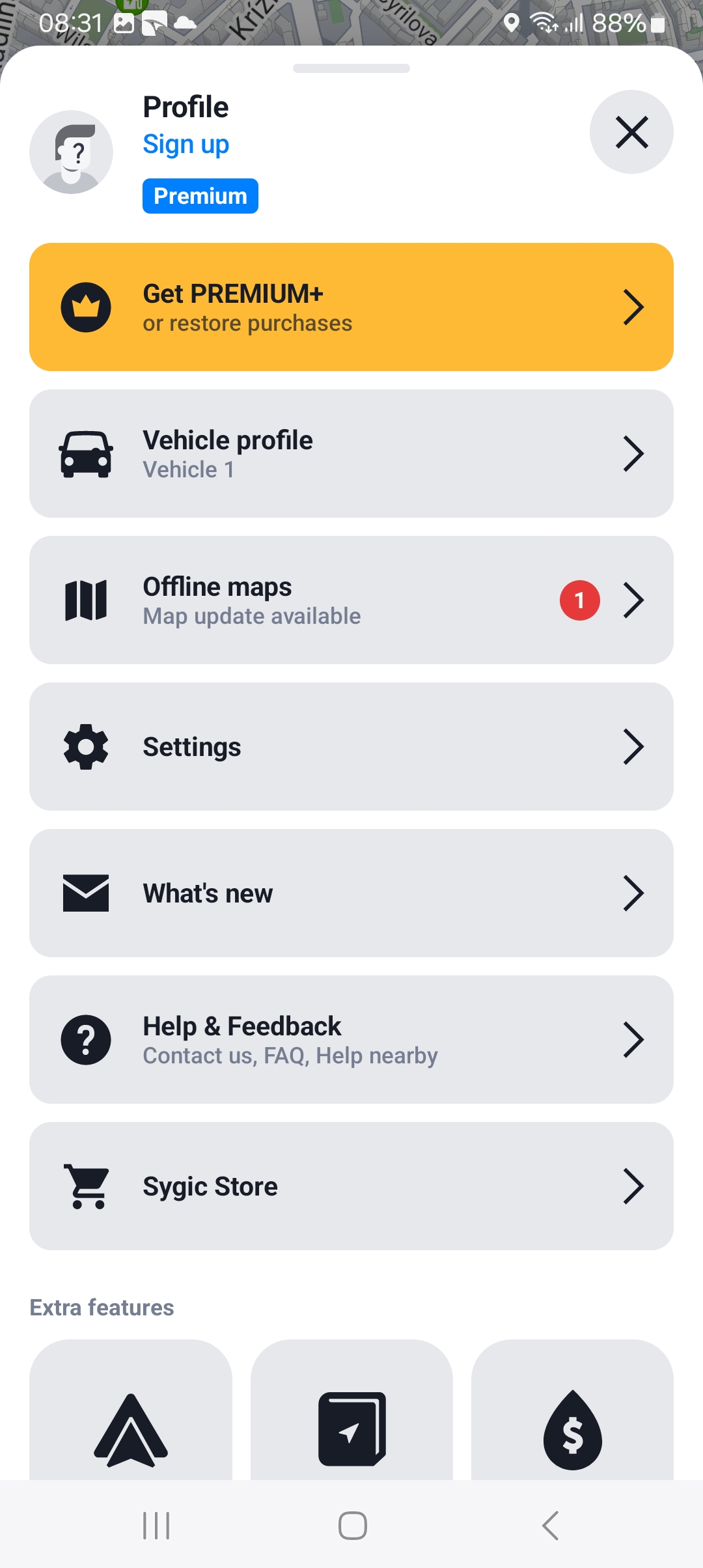
Task: View What's new
Action: (x=351, y=893)
